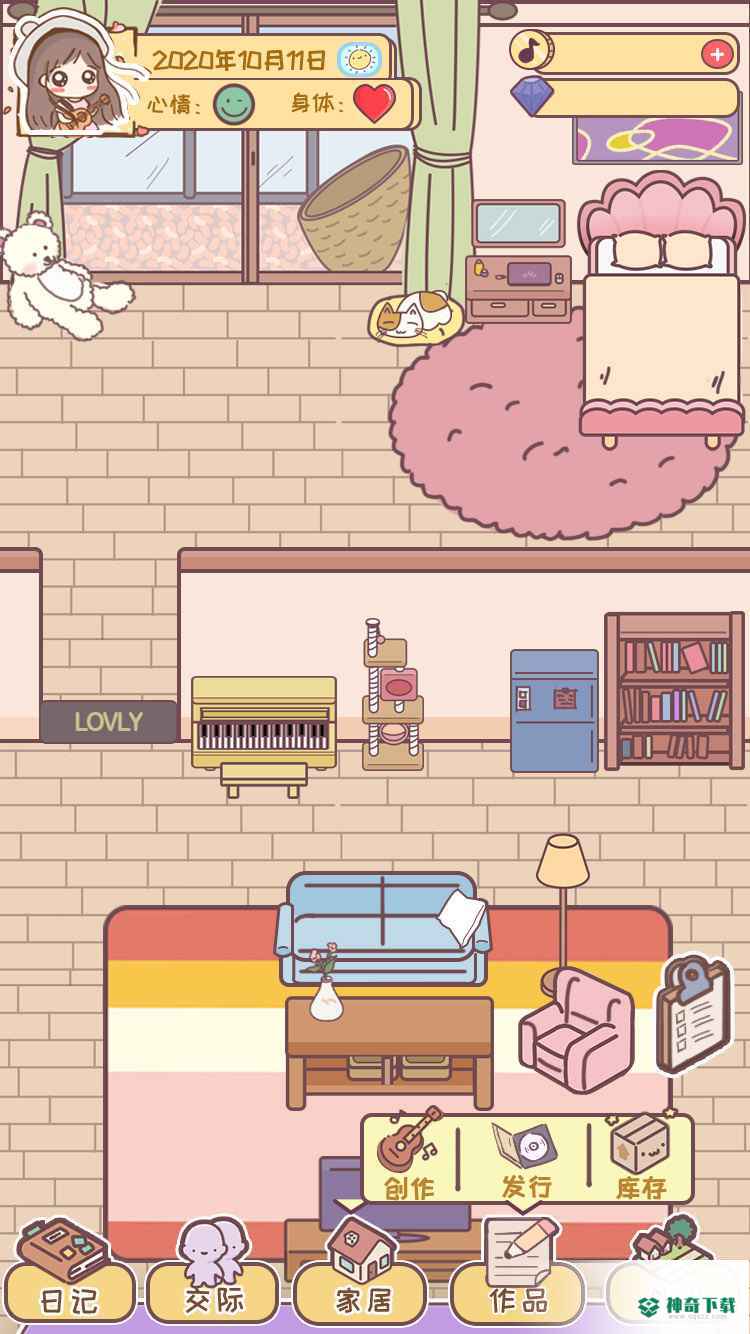
Task: Tap the plus button to add music coins
Action: coord(717,53)
